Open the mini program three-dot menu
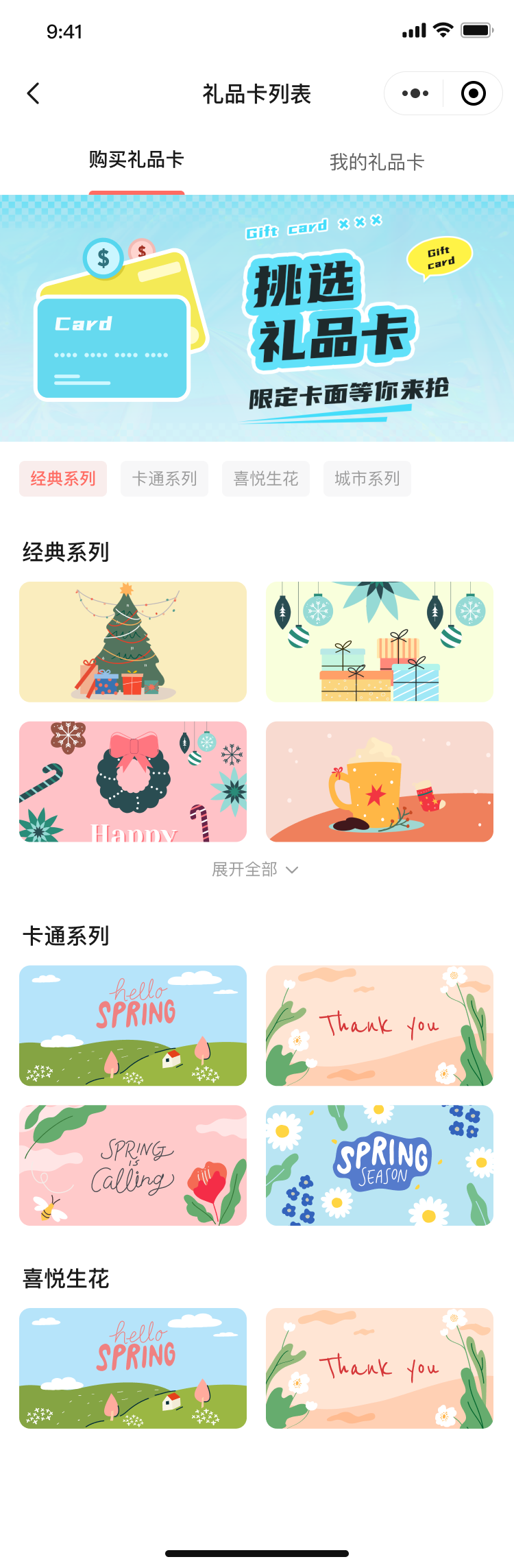The width and height of the screenshot is (514, 1568). pyautogui.click(x=415, y=93)
